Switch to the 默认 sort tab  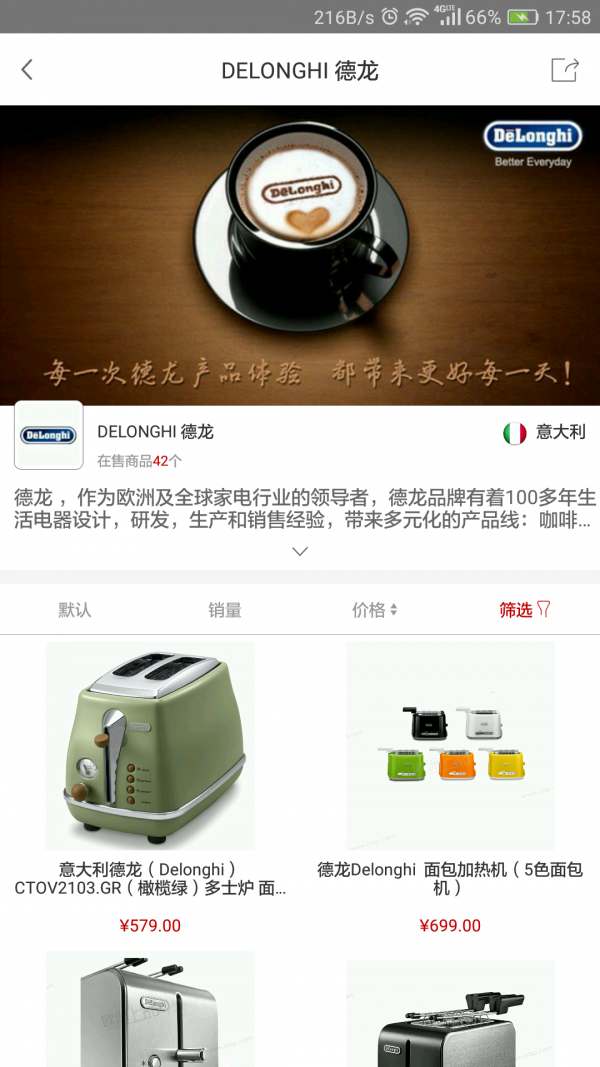(x=75, y=610)
